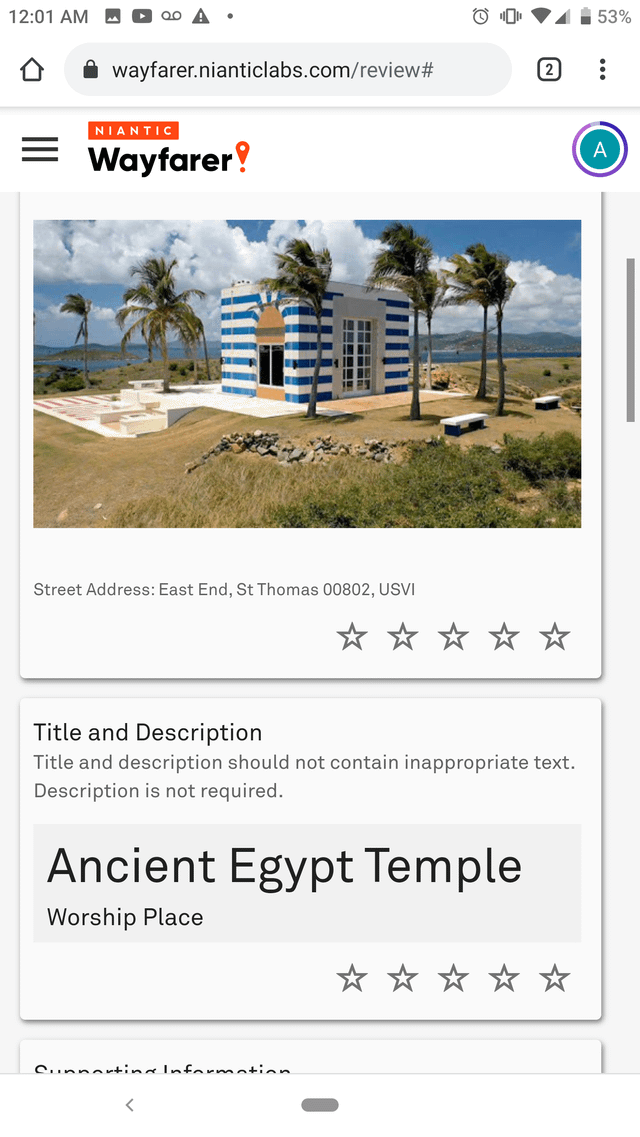Open the browser overflow menu
Screen dimensions: 640x1137
tap(602, 70)
